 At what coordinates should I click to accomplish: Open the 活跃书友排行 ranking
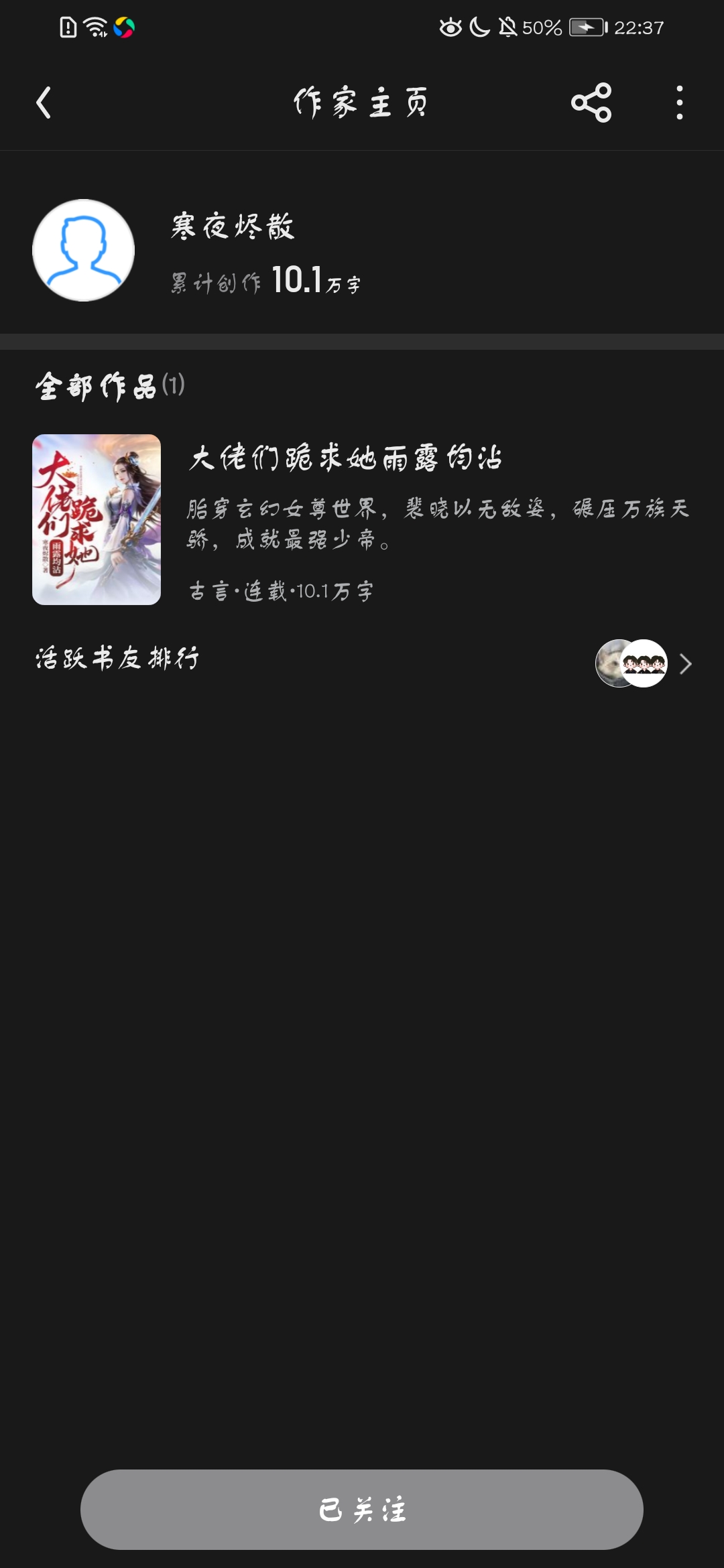(x=362, y=662)
